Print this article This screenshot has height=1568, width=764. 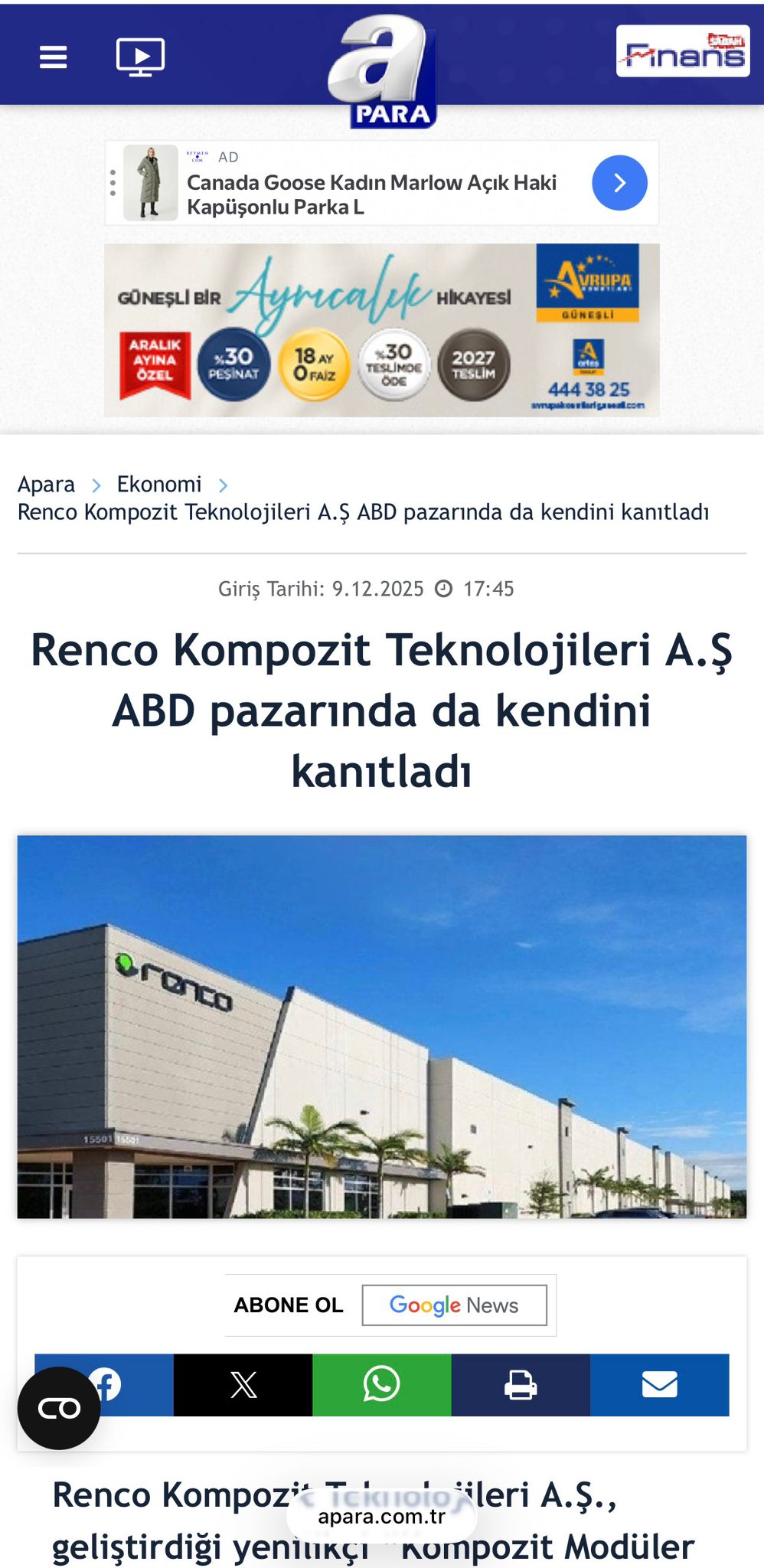[x=520, y=1385]
